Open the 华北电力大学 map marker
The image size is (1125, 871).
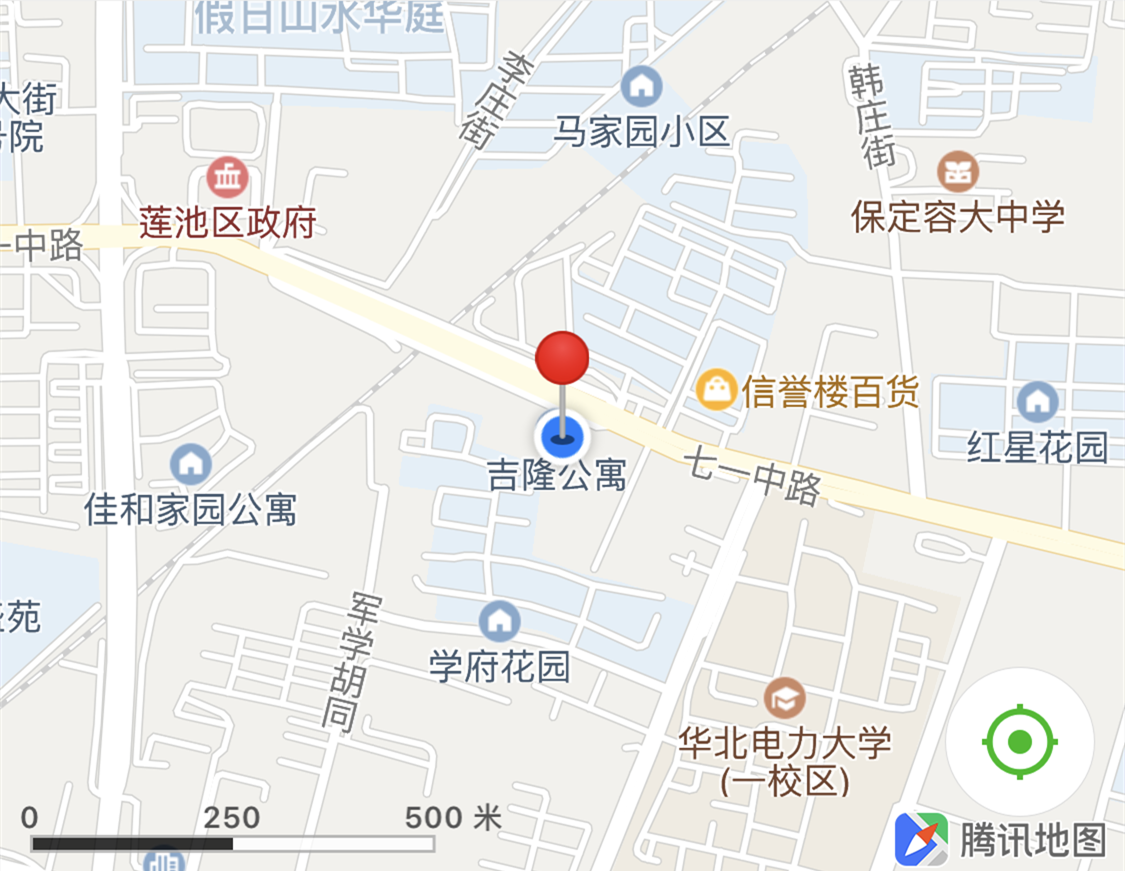[785, 698]
